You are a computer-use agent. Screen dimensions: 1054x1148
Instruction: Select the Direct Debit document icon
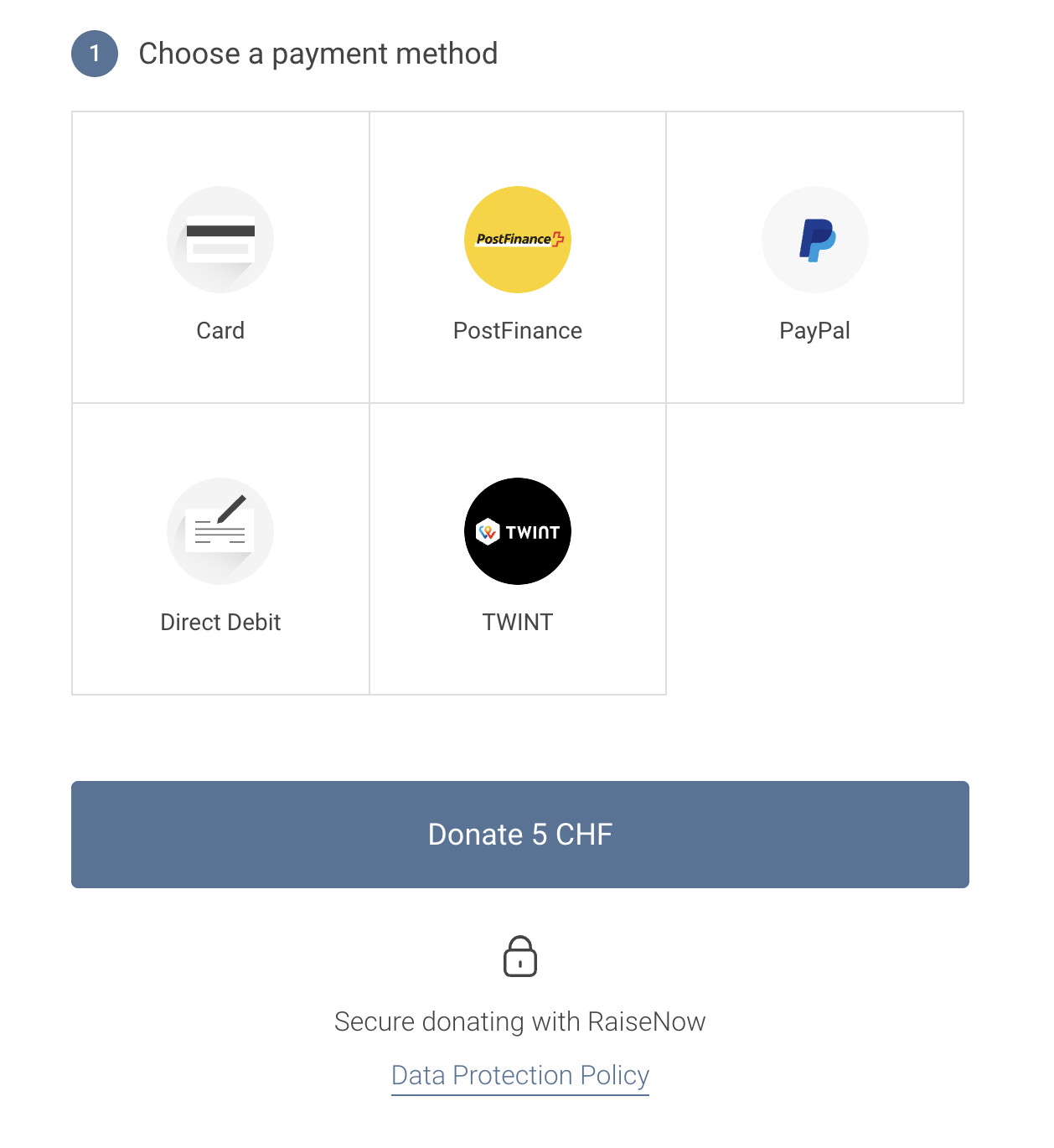pyautogui.click(x=220, y=531)
